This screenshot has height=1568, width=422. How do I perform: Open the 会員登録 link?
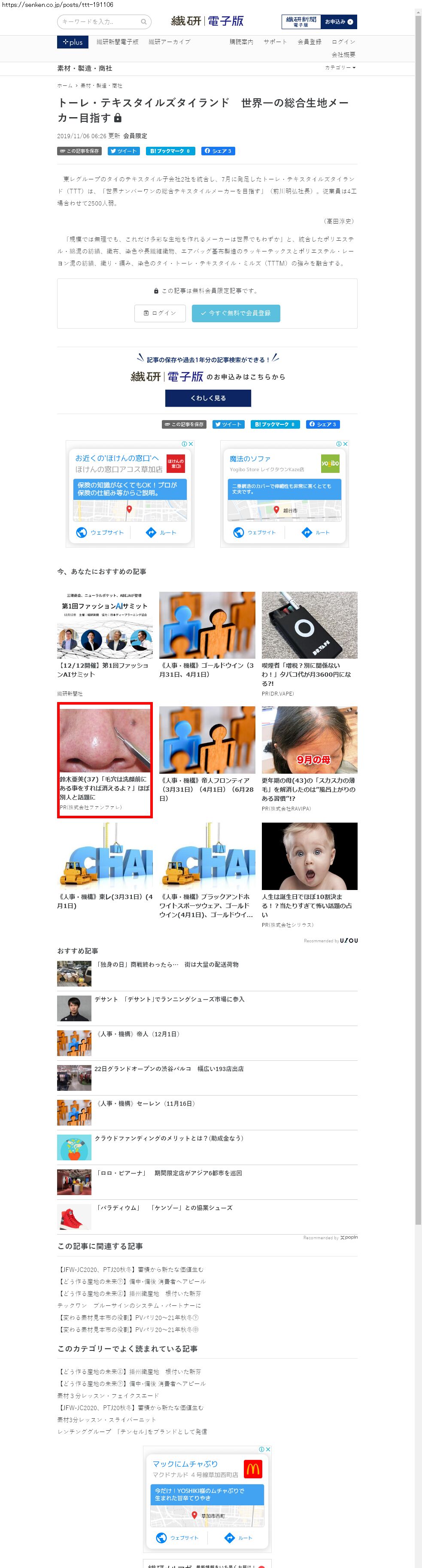tap(310, 42)
